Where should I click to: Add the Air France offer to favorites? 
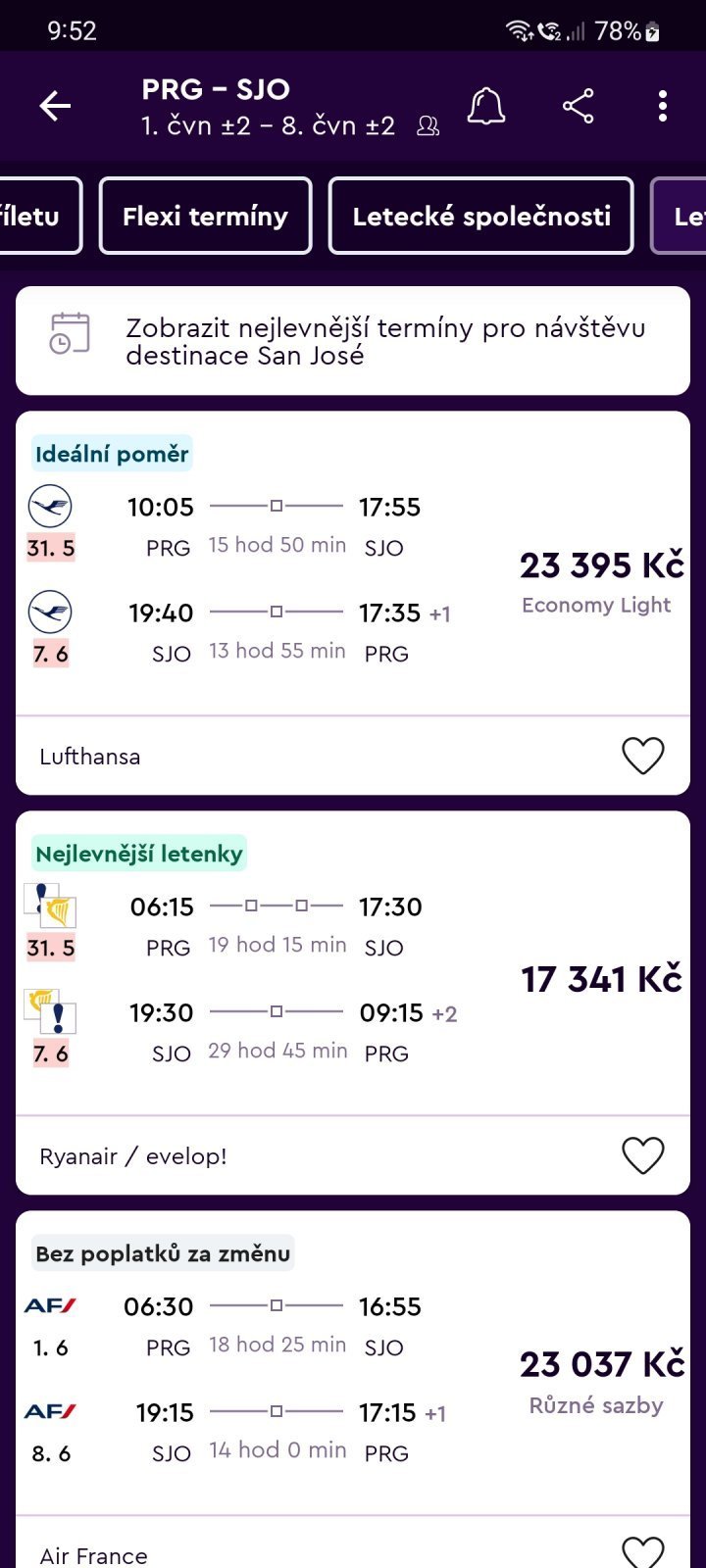click(x=643, y=1551)
